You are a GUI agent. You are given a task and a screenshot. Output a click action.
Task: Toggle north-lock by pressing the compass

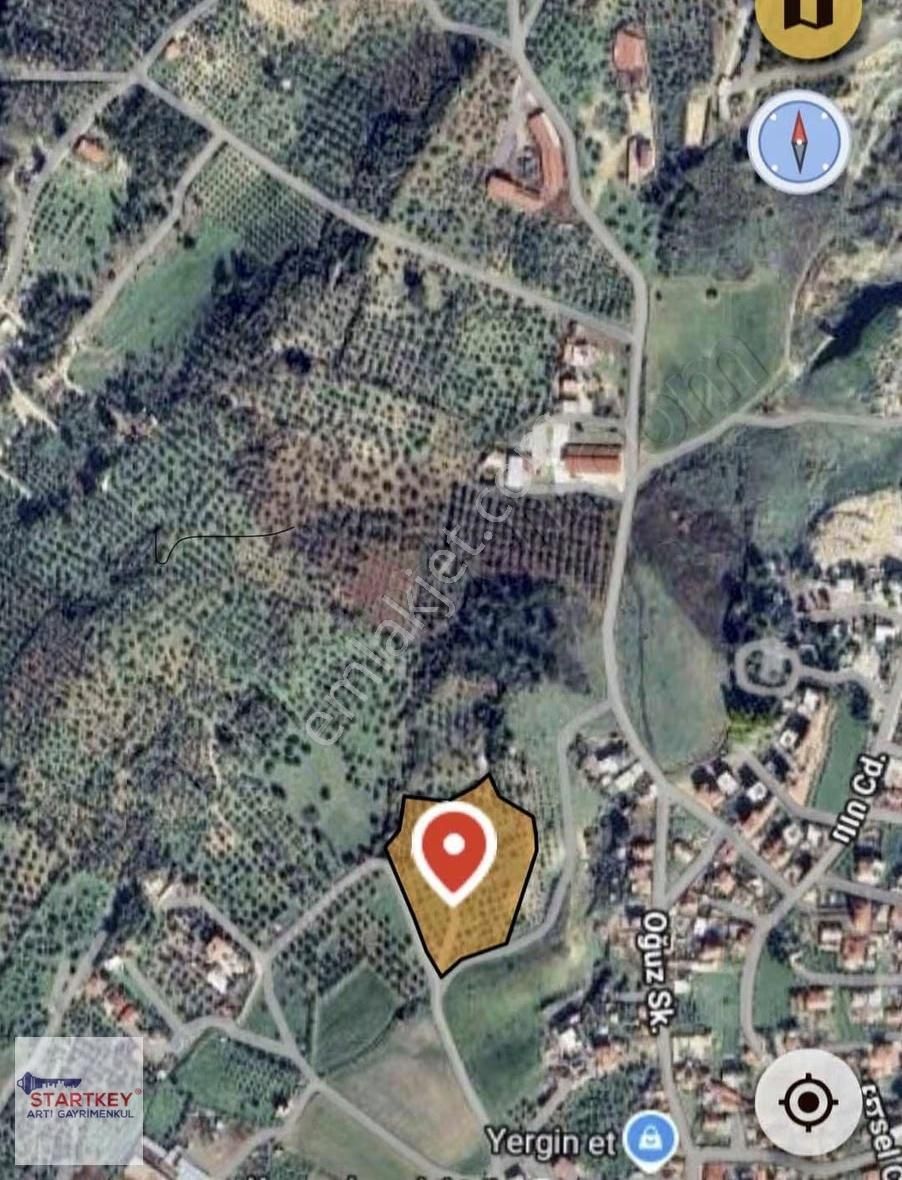pos(800,143)
